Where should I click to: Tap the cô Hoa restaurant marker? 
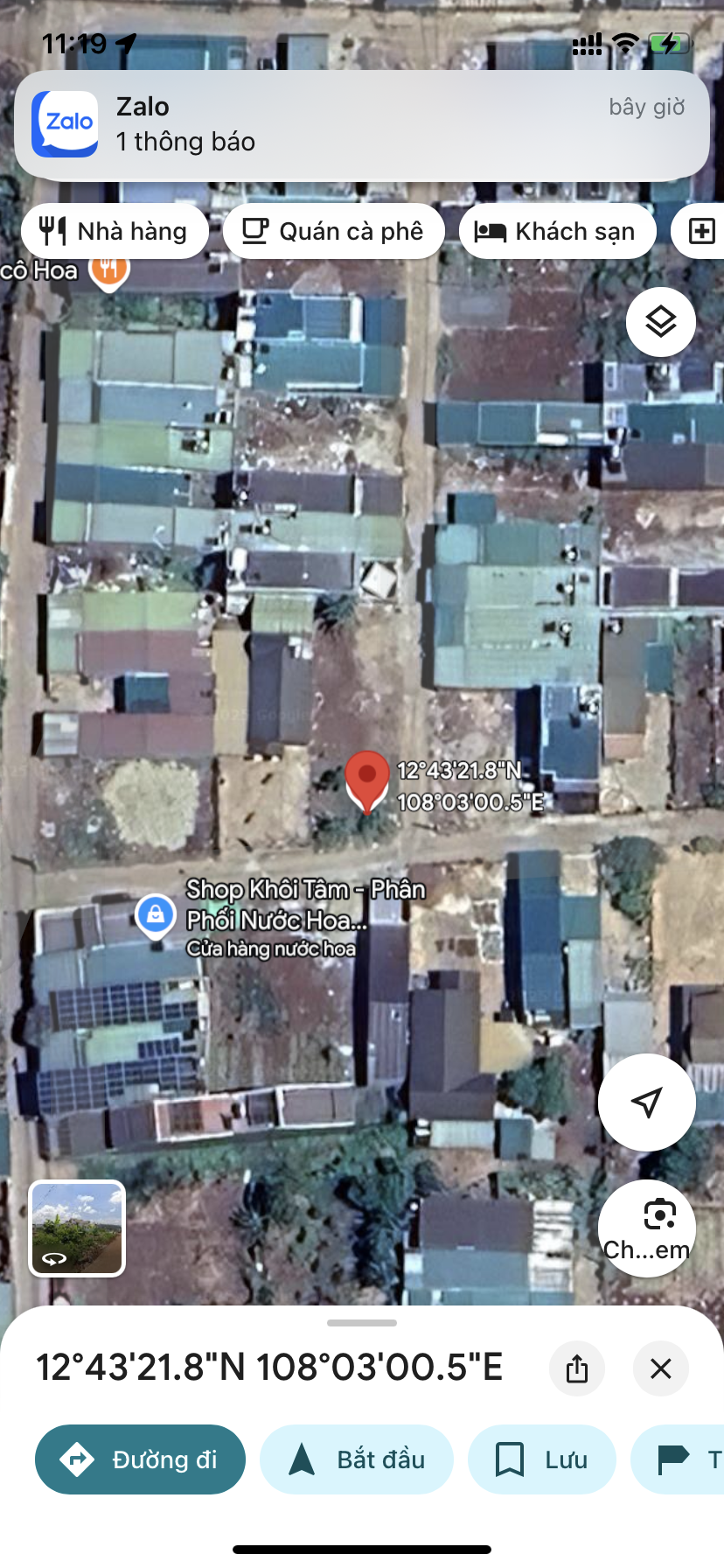[109, 270]
